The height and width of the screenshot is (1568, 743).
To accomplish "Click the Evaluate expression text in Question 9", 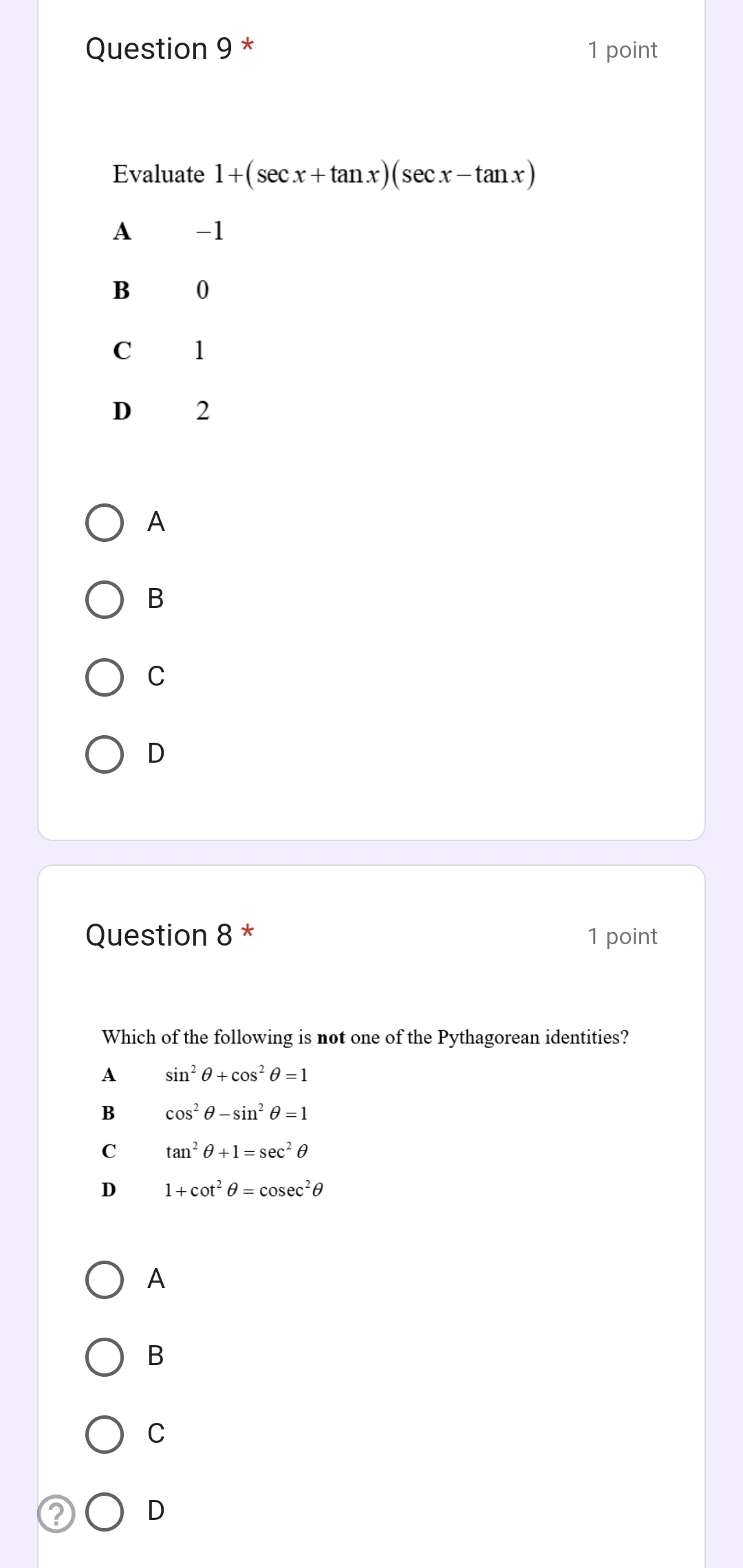I will pyautogui.click(x=321, y=175).
